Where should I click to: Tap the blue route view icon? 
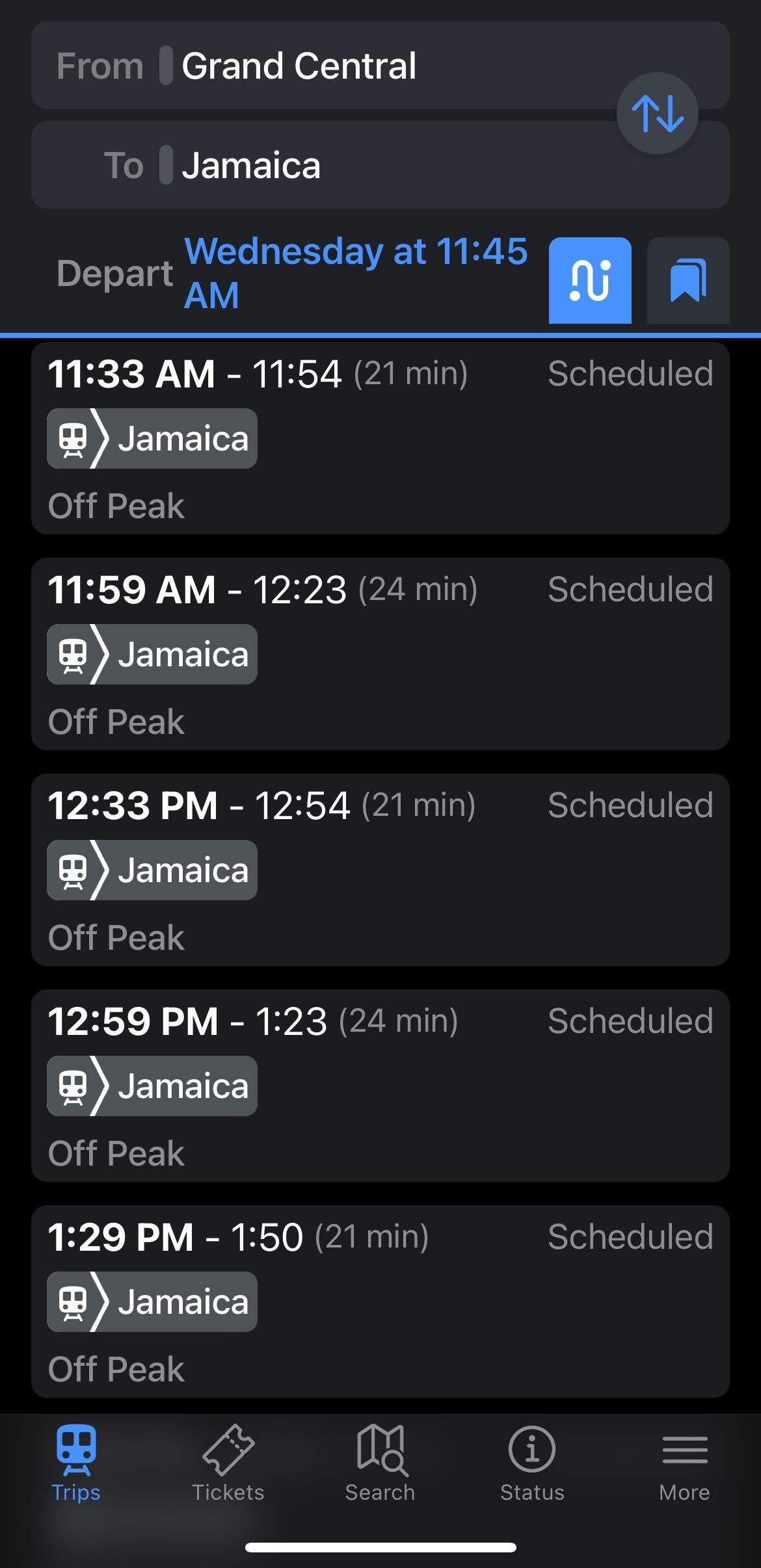coord(590,280)
